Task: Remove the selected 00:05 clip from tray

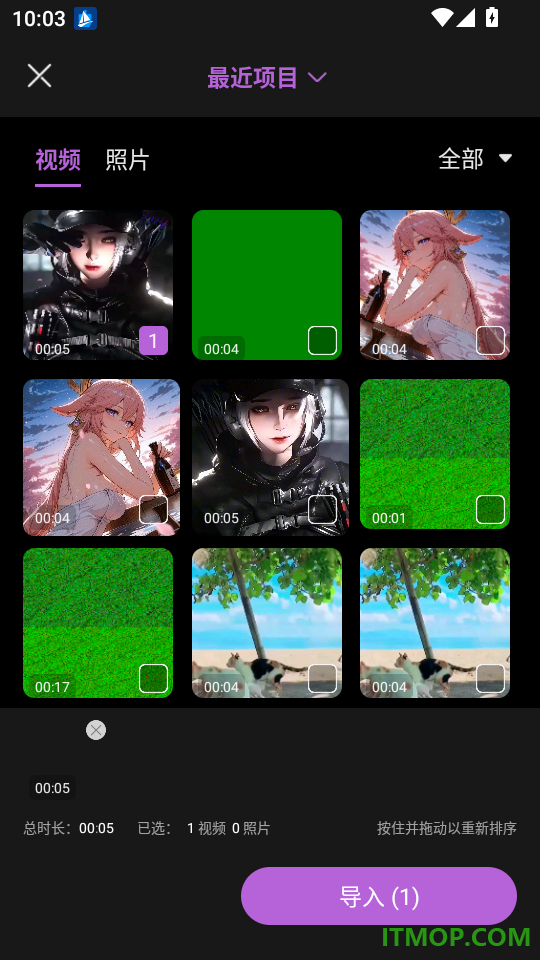Action: pos(96,730)
